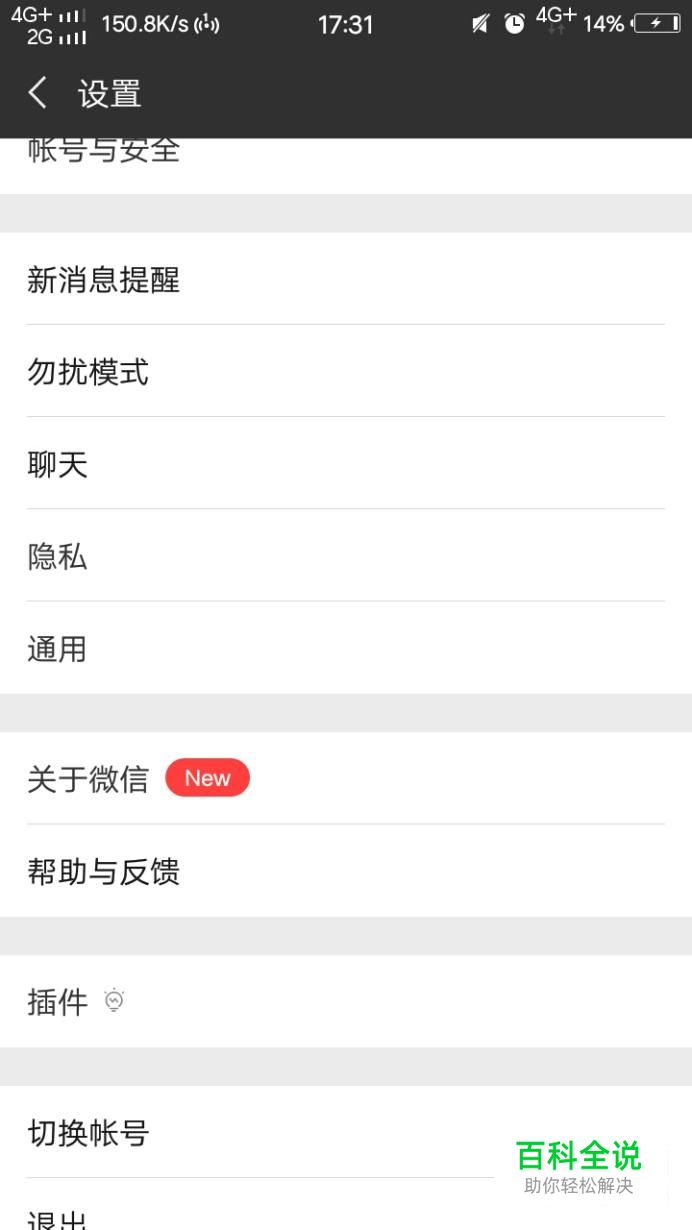Open 关于微信 page
Viewport: 692px width, 1230px height.
click(346, 778)
